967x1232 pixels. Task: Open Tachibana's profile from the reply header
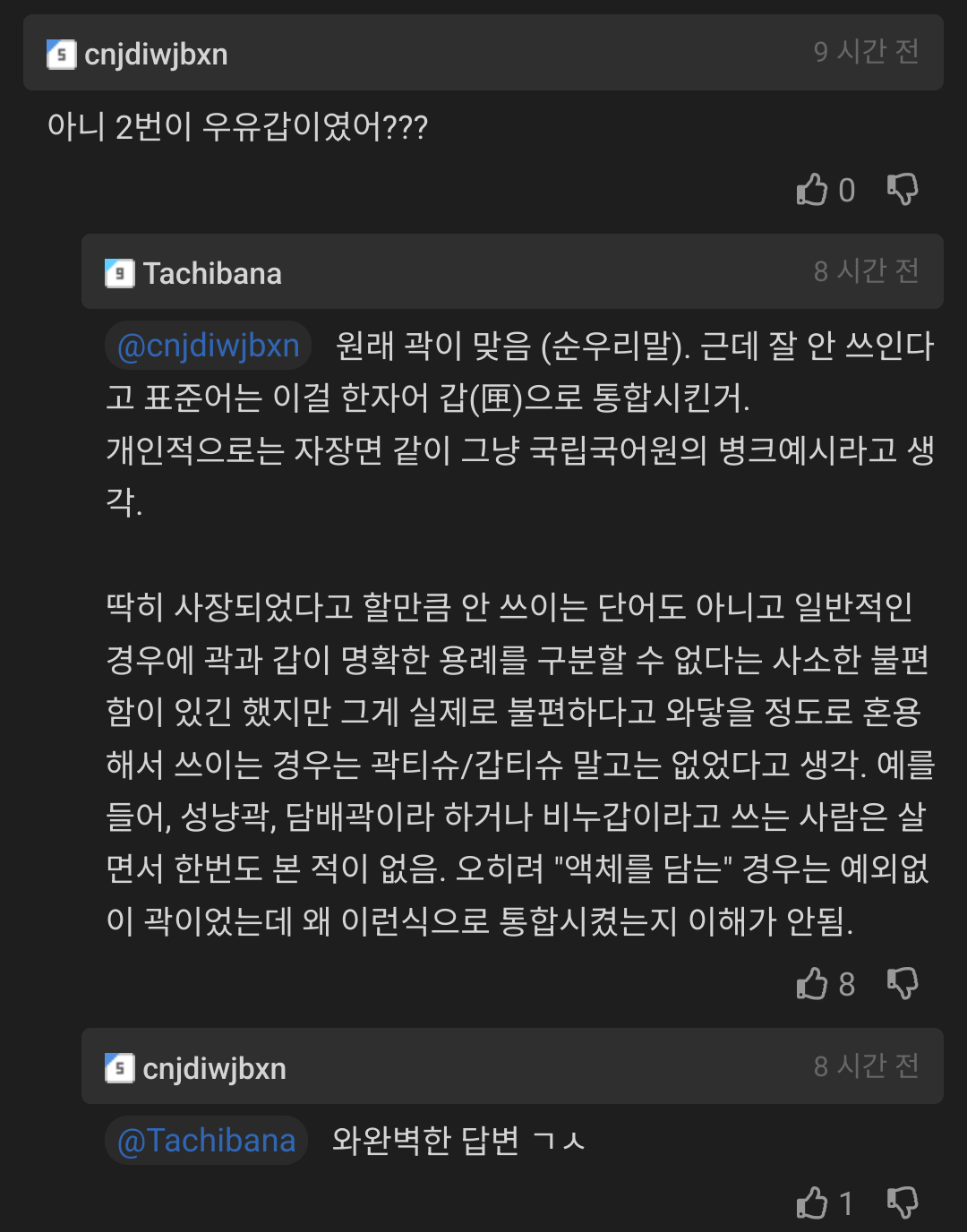pyautogui.click(x=212, y=273)
